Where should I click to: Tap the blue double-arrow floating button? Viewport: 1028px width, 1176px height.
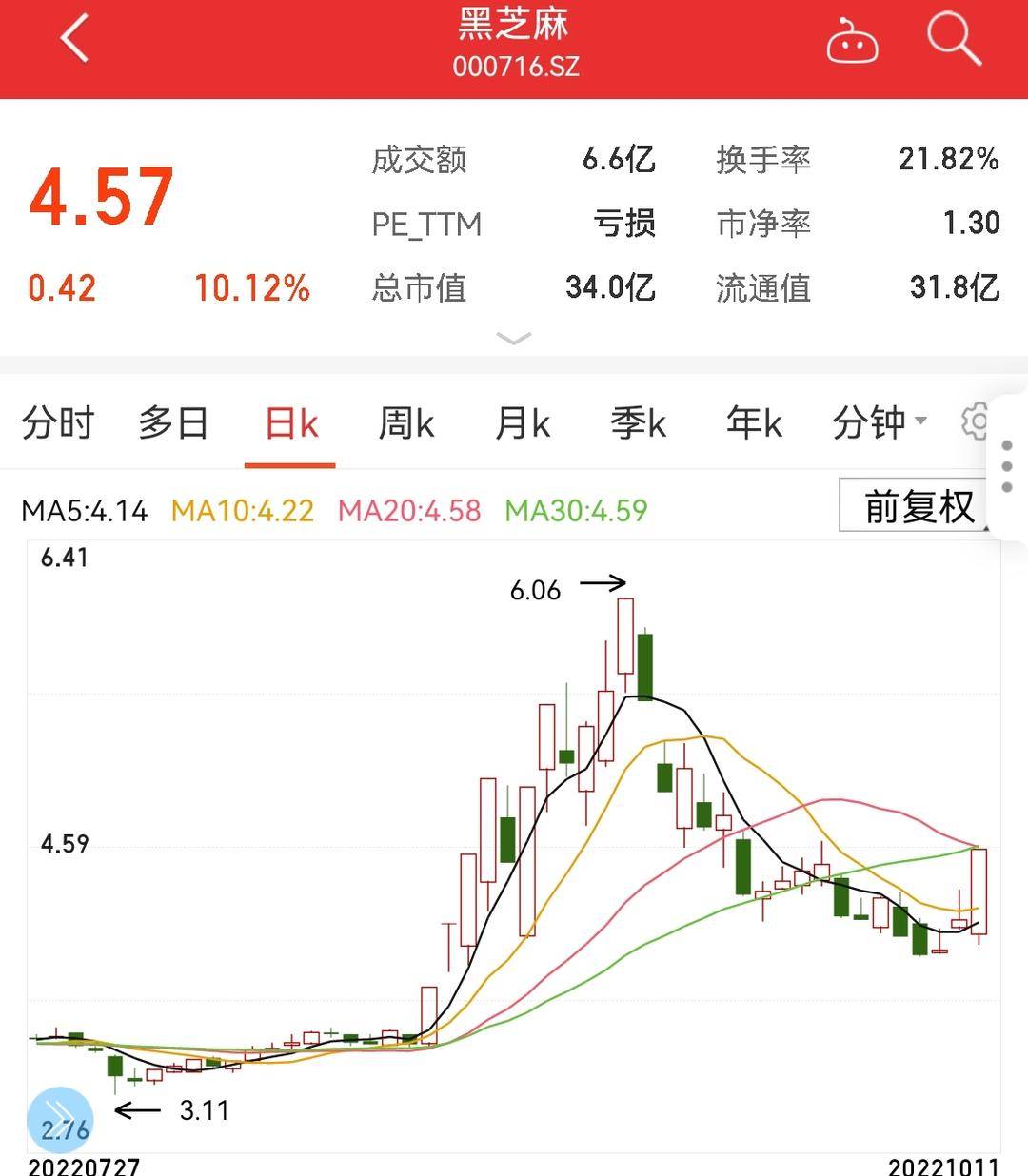[x=60, y=1121]
